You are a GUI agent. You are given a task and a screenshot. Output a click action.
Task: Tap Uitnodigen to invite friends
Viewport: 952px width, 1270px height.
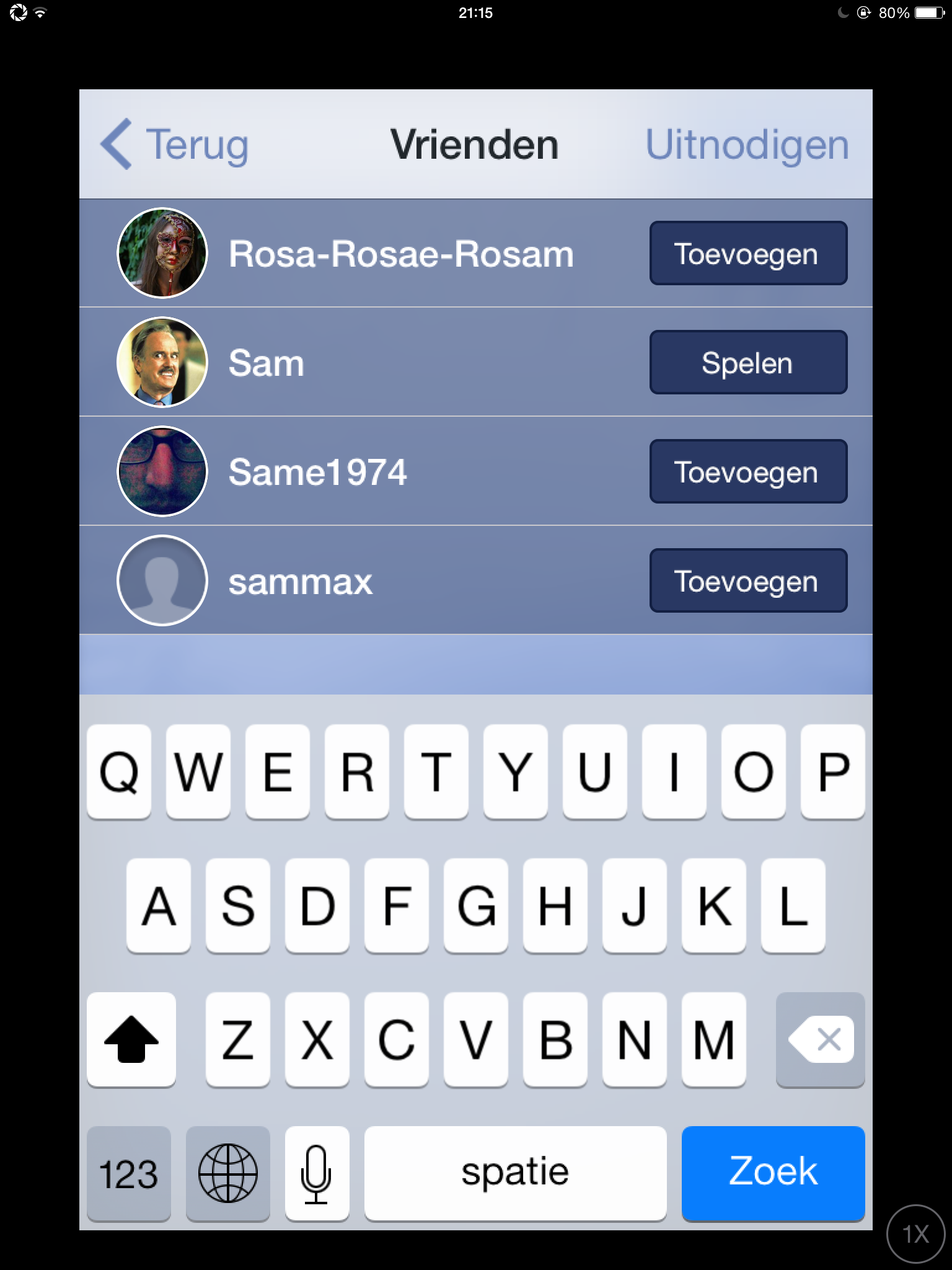coord(747,144)
